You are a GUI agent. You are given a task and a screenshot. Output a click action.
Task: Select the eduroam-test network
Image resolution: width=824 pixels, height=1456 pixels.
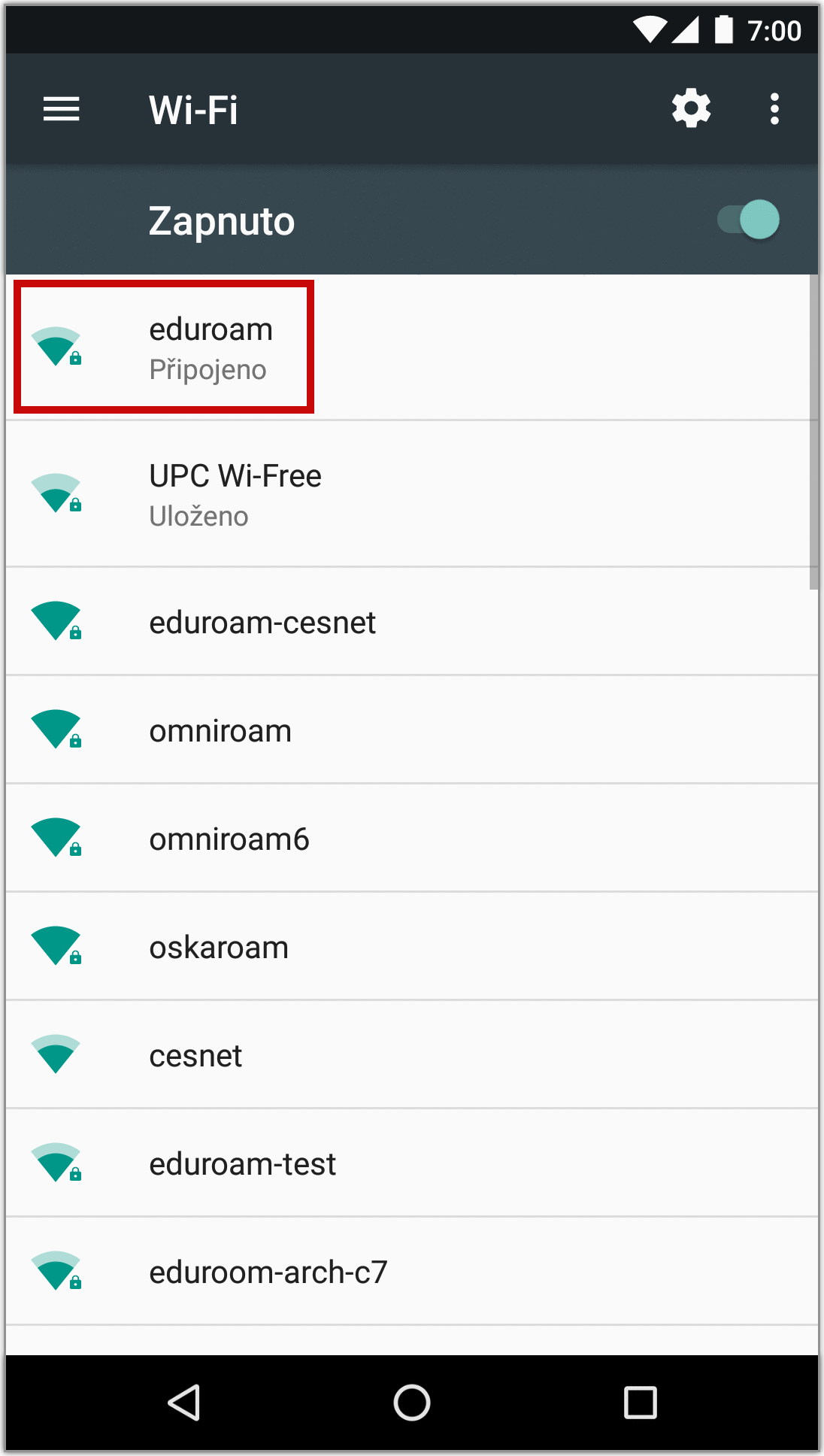[412, 1163]
